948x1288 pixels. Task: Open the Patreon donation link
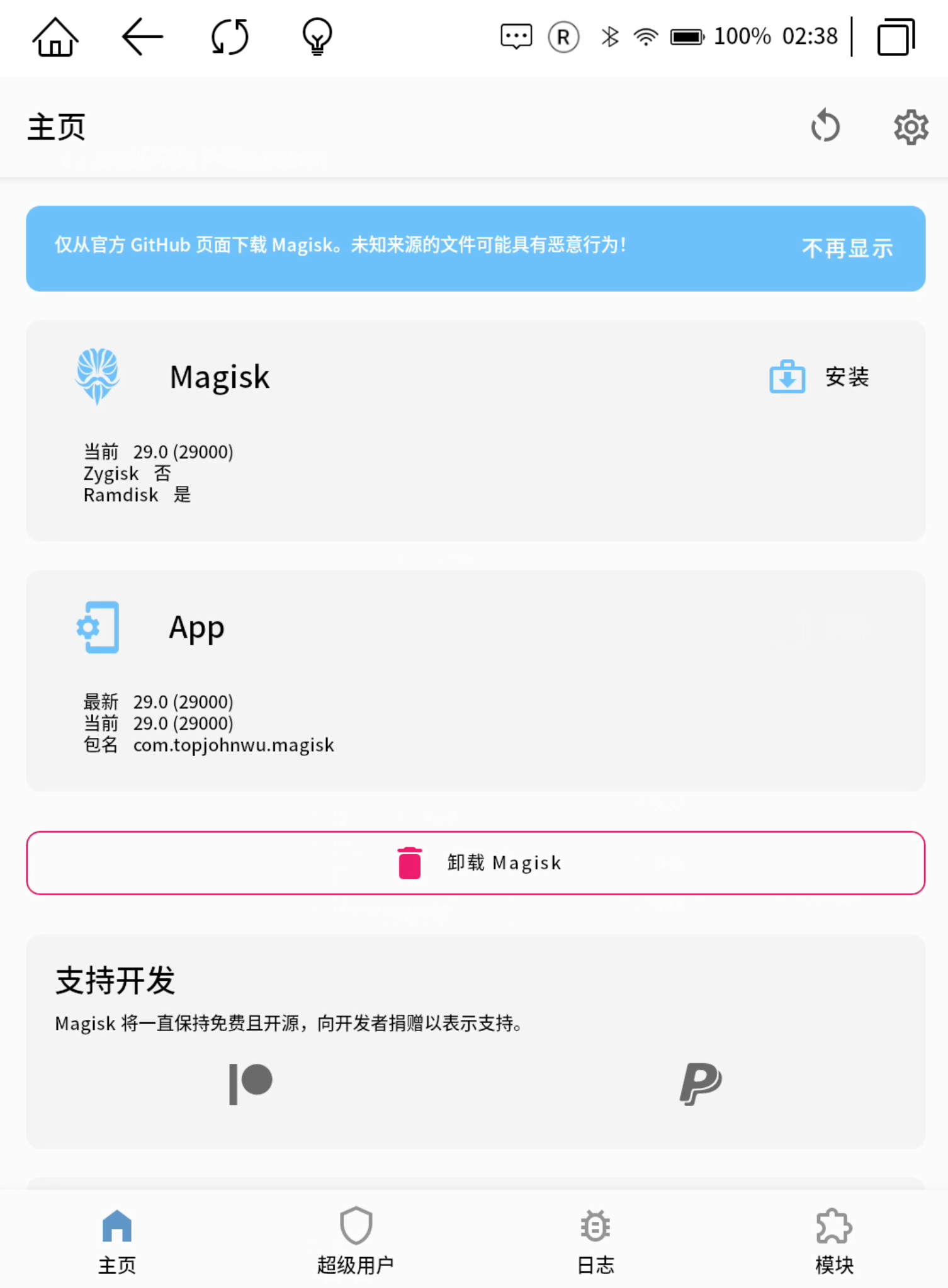coord(251,1083)
